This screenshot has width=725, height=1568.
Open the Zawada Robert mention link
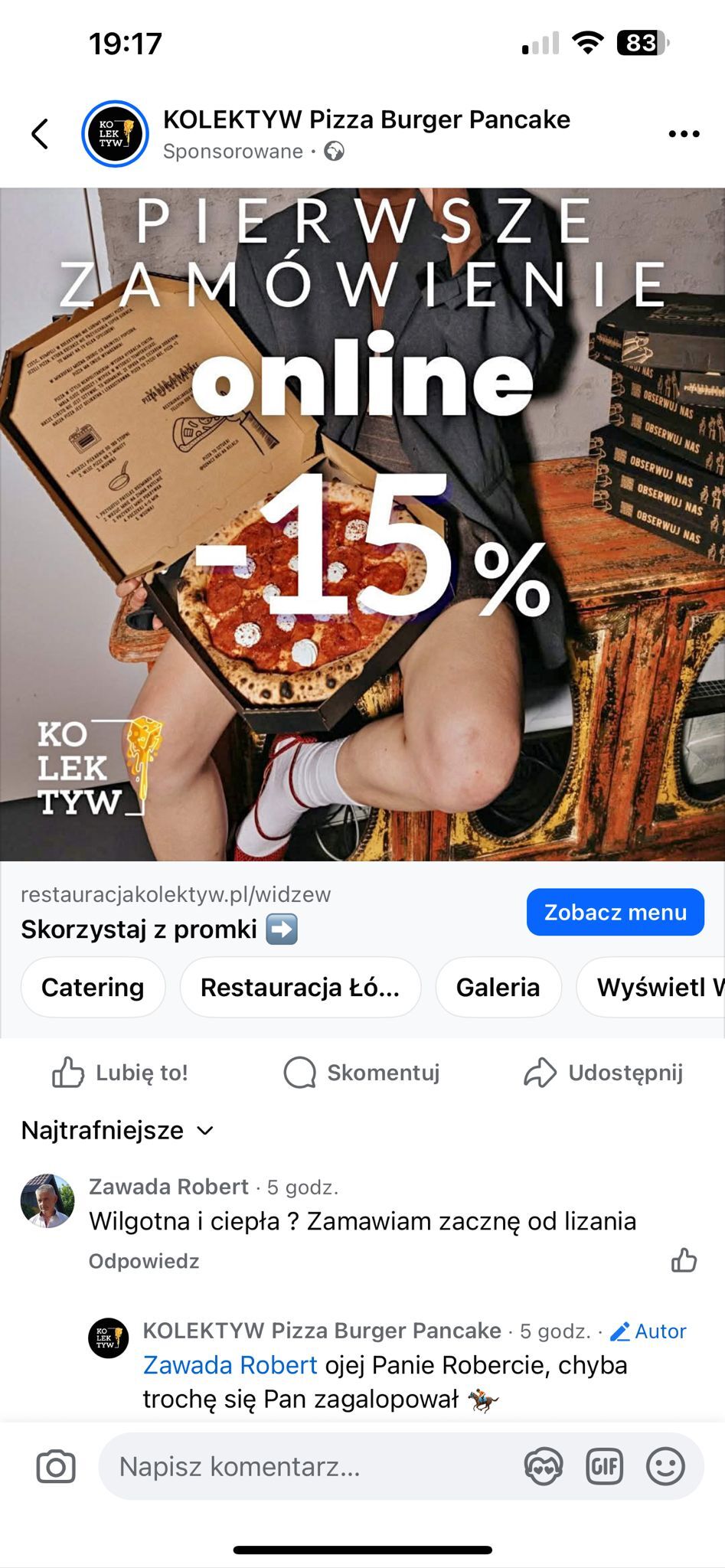[x=230, y=1365]
